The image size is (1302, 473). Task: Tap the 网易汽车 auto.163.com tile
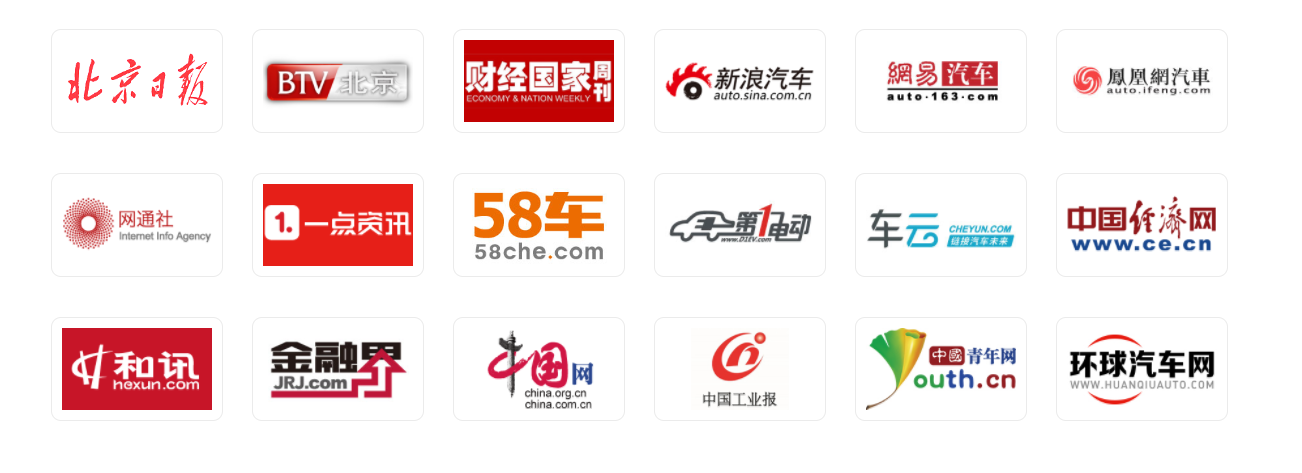941,81
